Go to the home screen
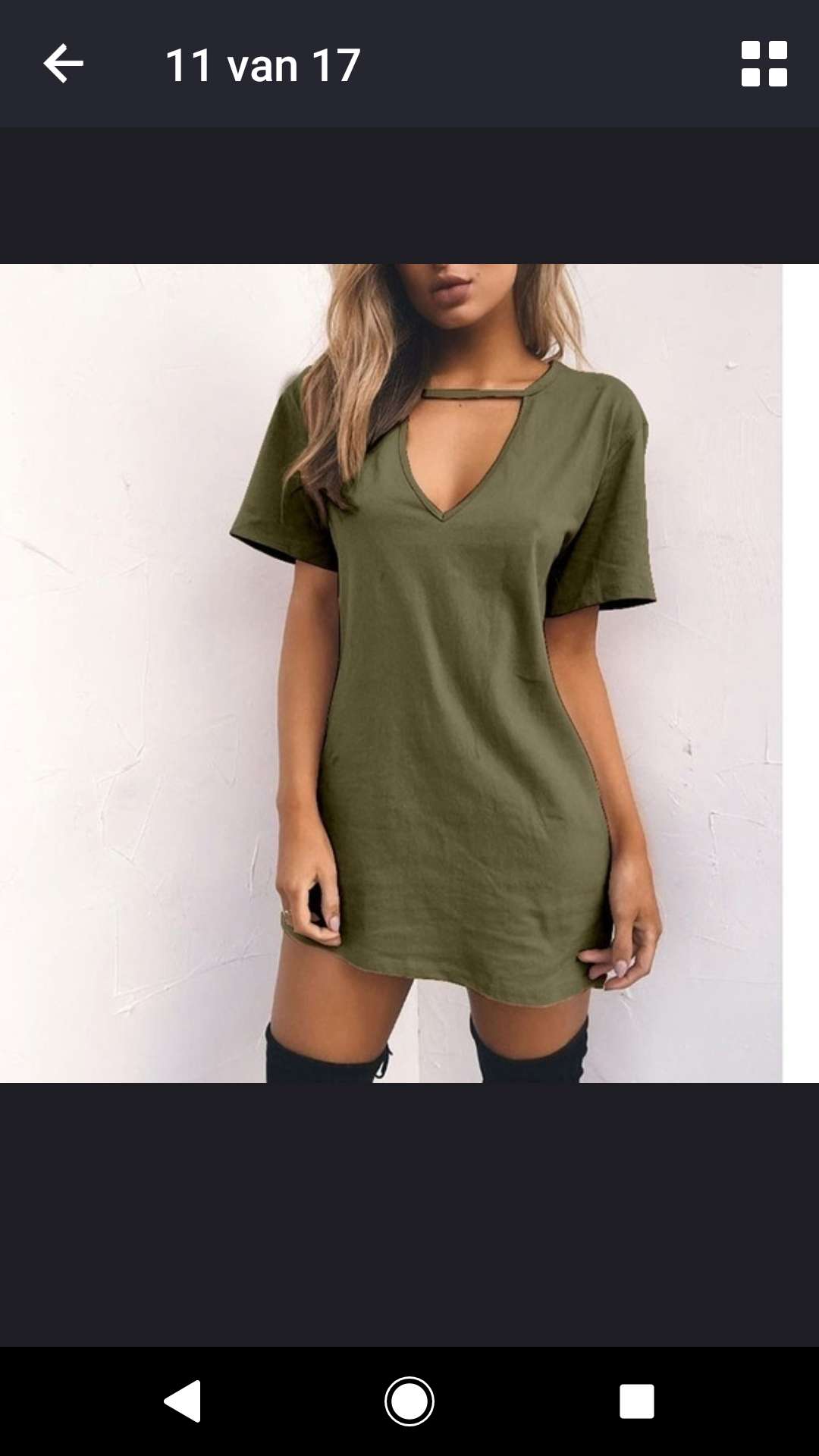Viewport: 819px width, 1456px height. click(x=409, y=1401)
